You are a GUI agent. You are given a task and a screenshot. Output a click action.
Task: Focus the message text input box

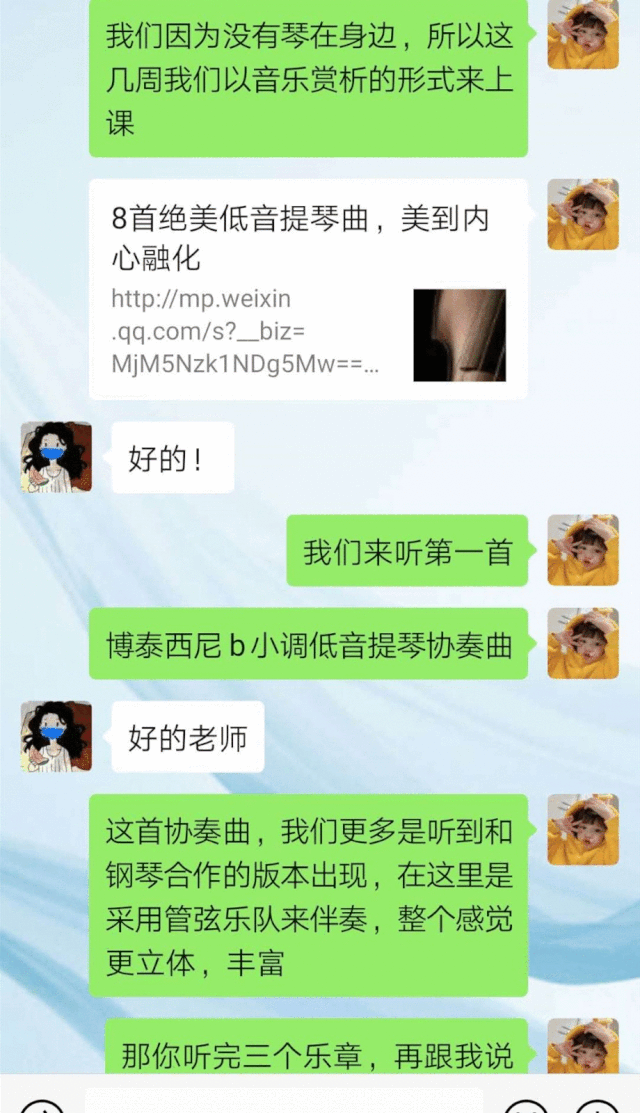coord(285,1100)
